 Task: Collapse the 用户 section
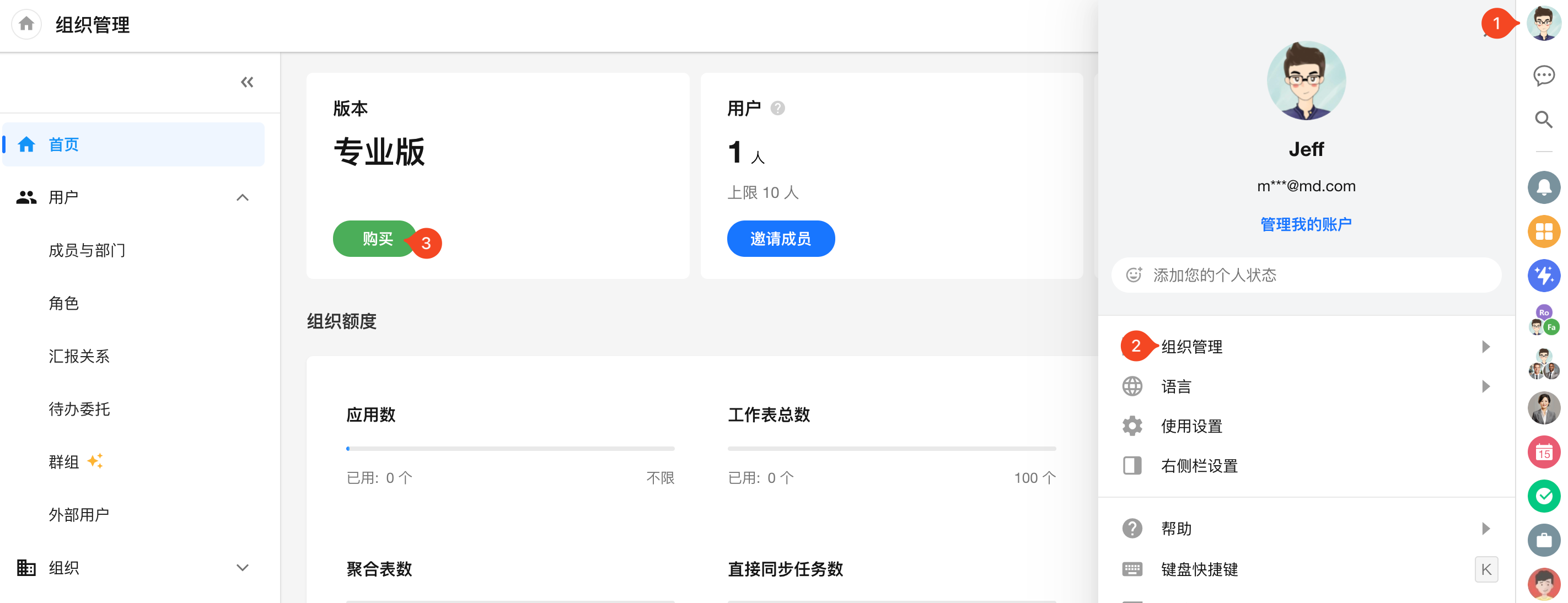point(242,198)
